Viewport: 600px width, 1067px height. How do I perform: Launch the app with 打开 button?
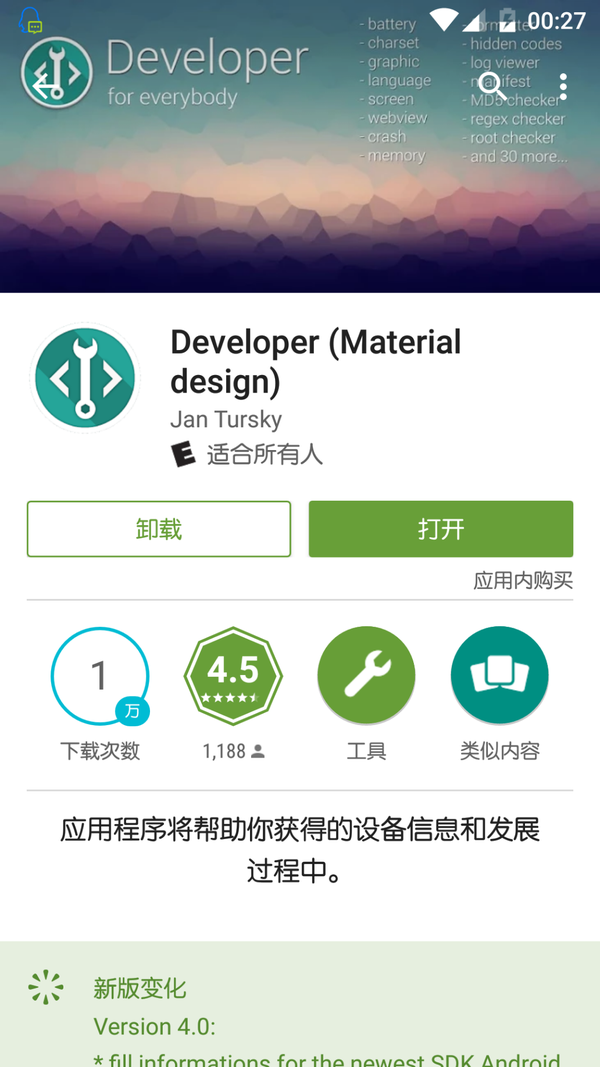[441, 529]
